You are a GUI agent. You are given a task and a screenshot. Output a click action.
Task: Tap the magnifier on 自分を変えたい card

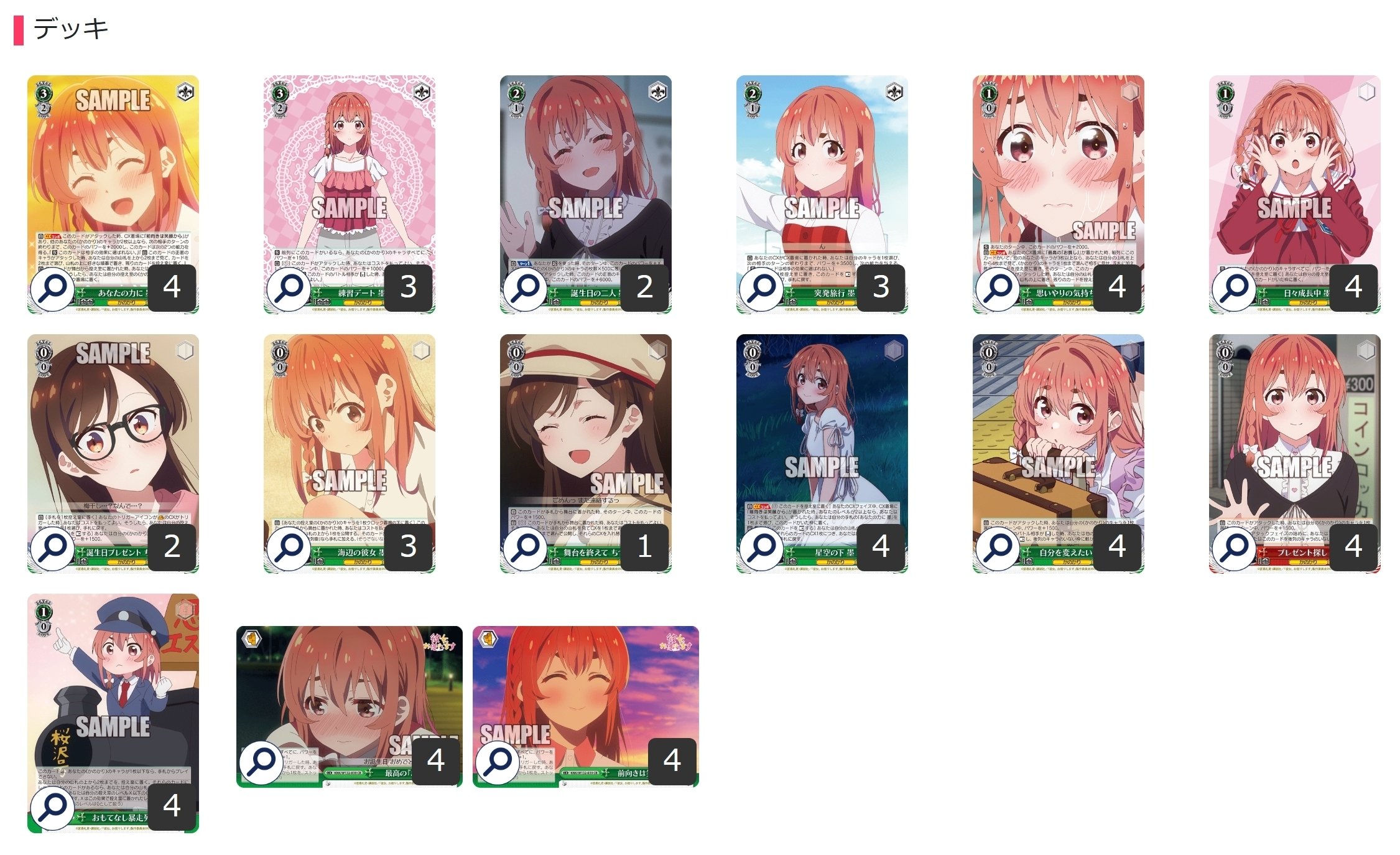click(998, 548)
